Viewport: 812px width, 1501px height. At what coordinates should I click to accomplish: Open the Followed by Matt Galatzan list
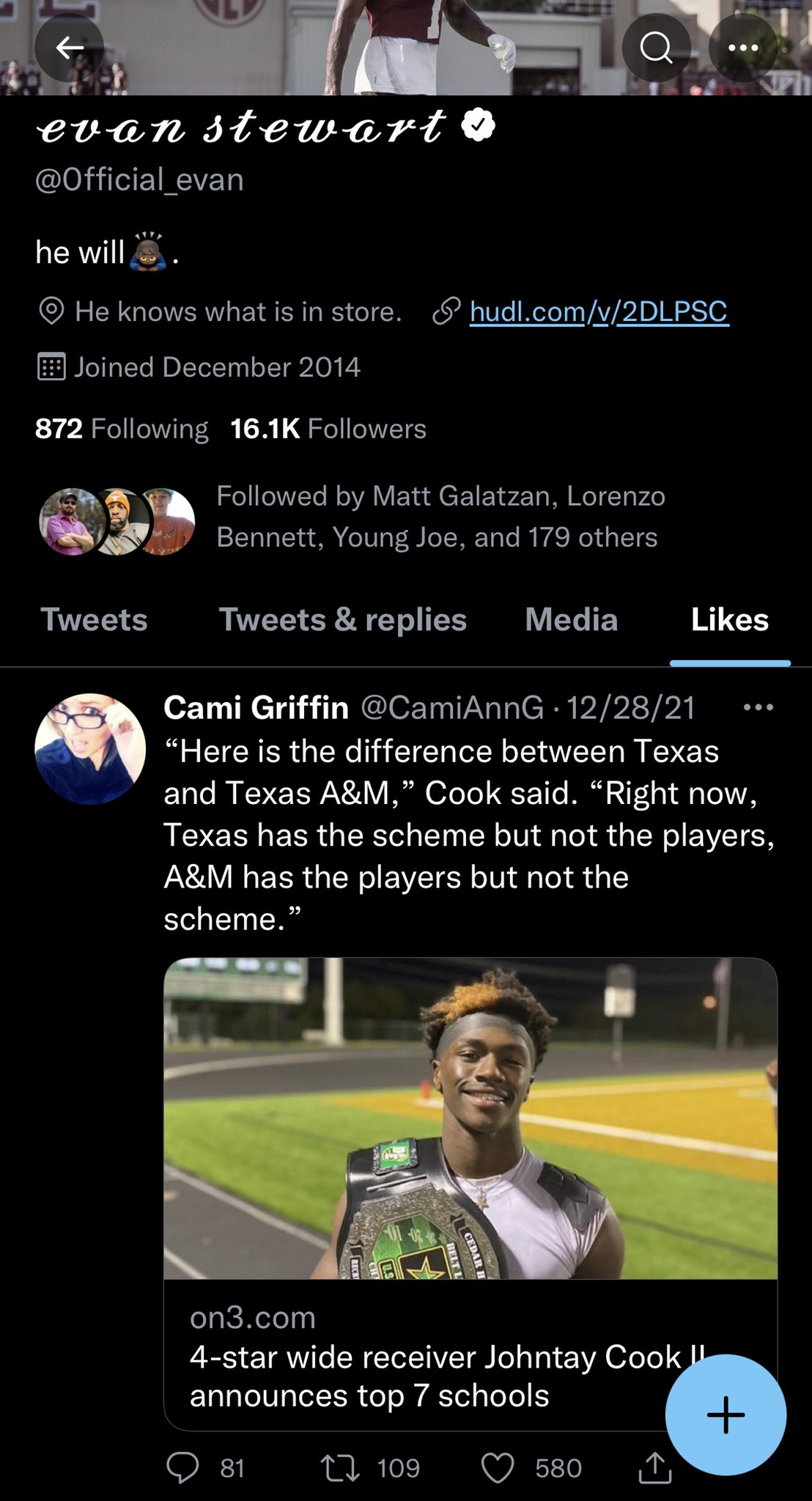pos(440,517)
